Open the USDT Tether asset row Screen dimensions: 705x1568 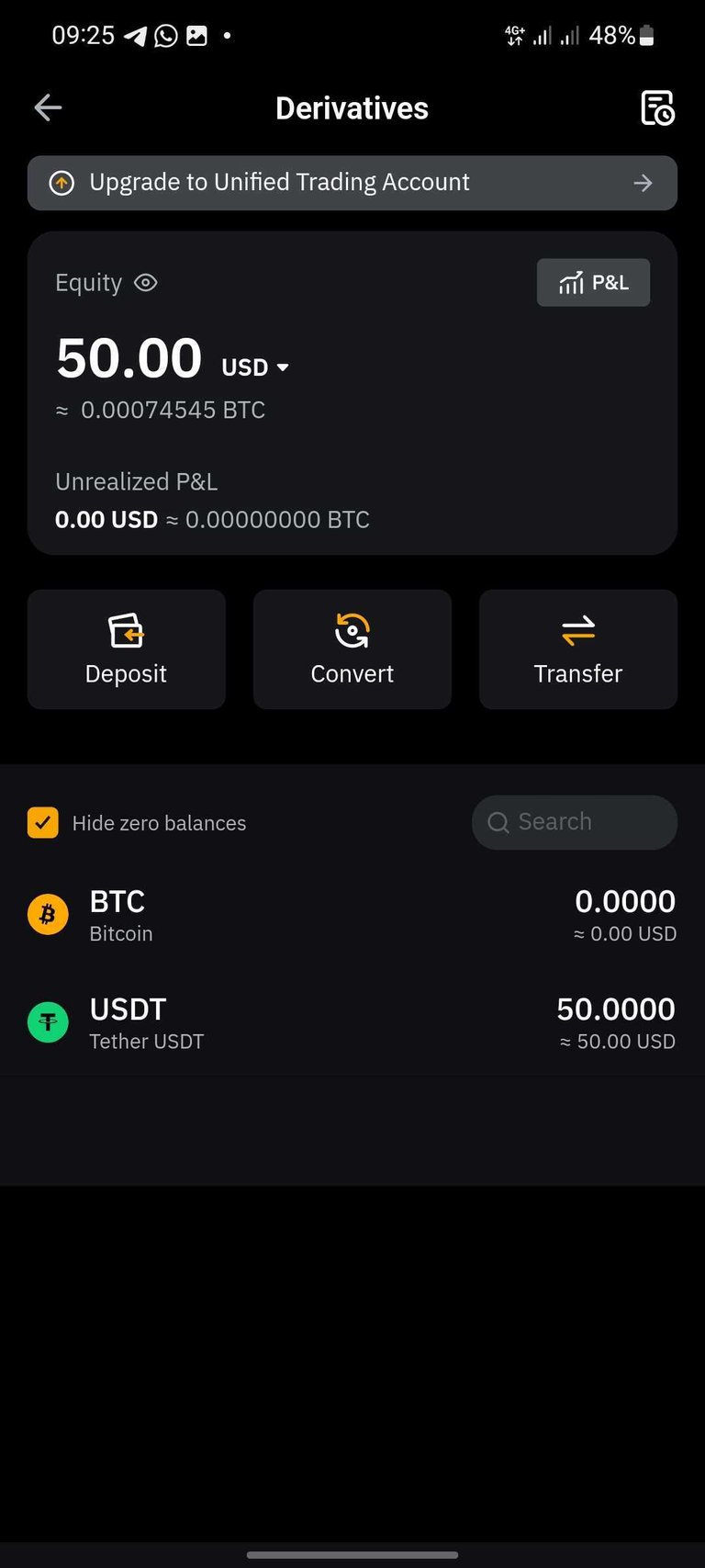click(352, 1022)
